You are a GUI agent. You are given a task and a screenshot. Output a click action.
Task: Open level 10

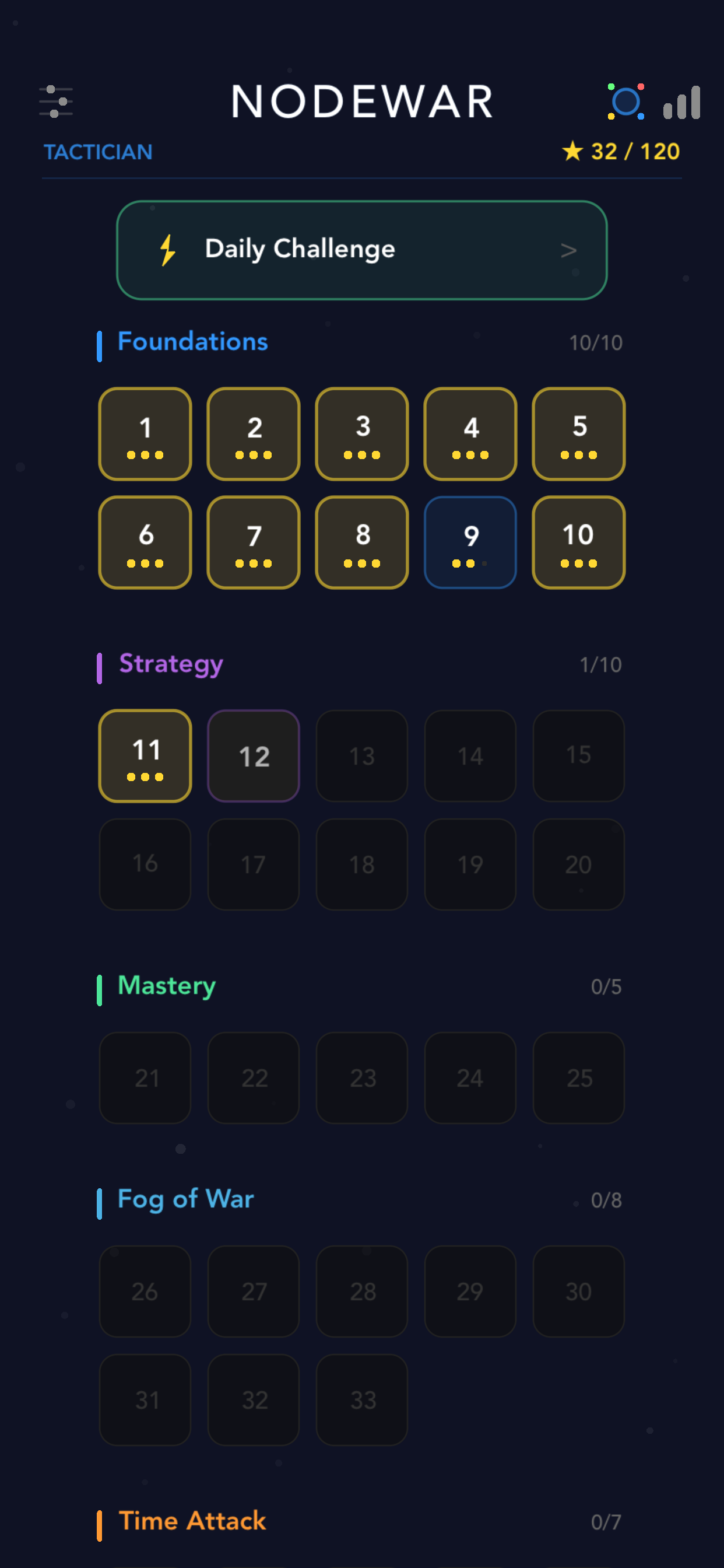(578, 542)
